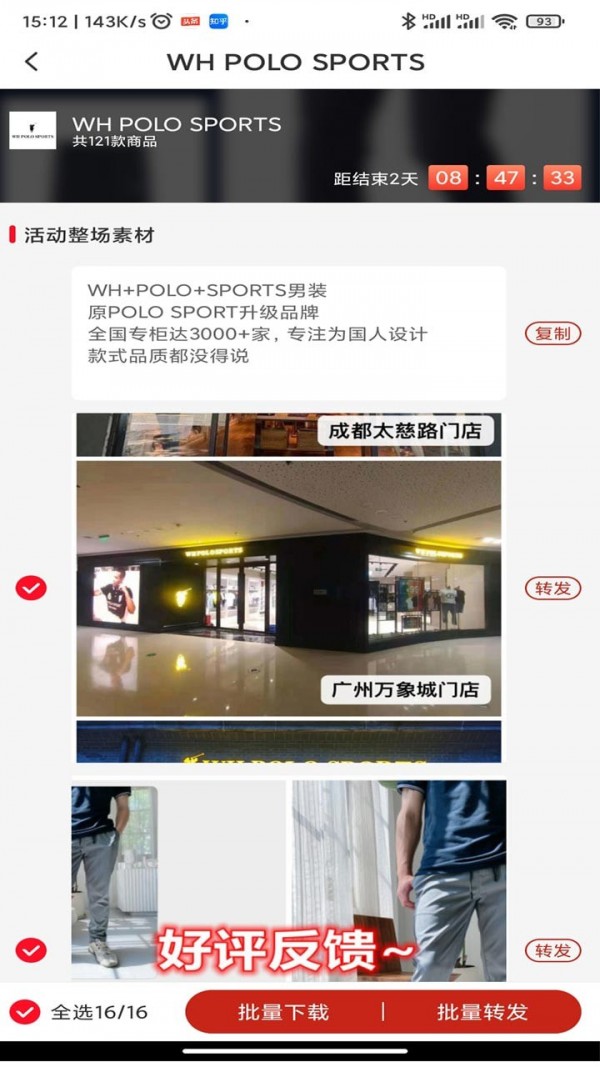
Task: Go back using the top-left arrow
Action: 32,61
